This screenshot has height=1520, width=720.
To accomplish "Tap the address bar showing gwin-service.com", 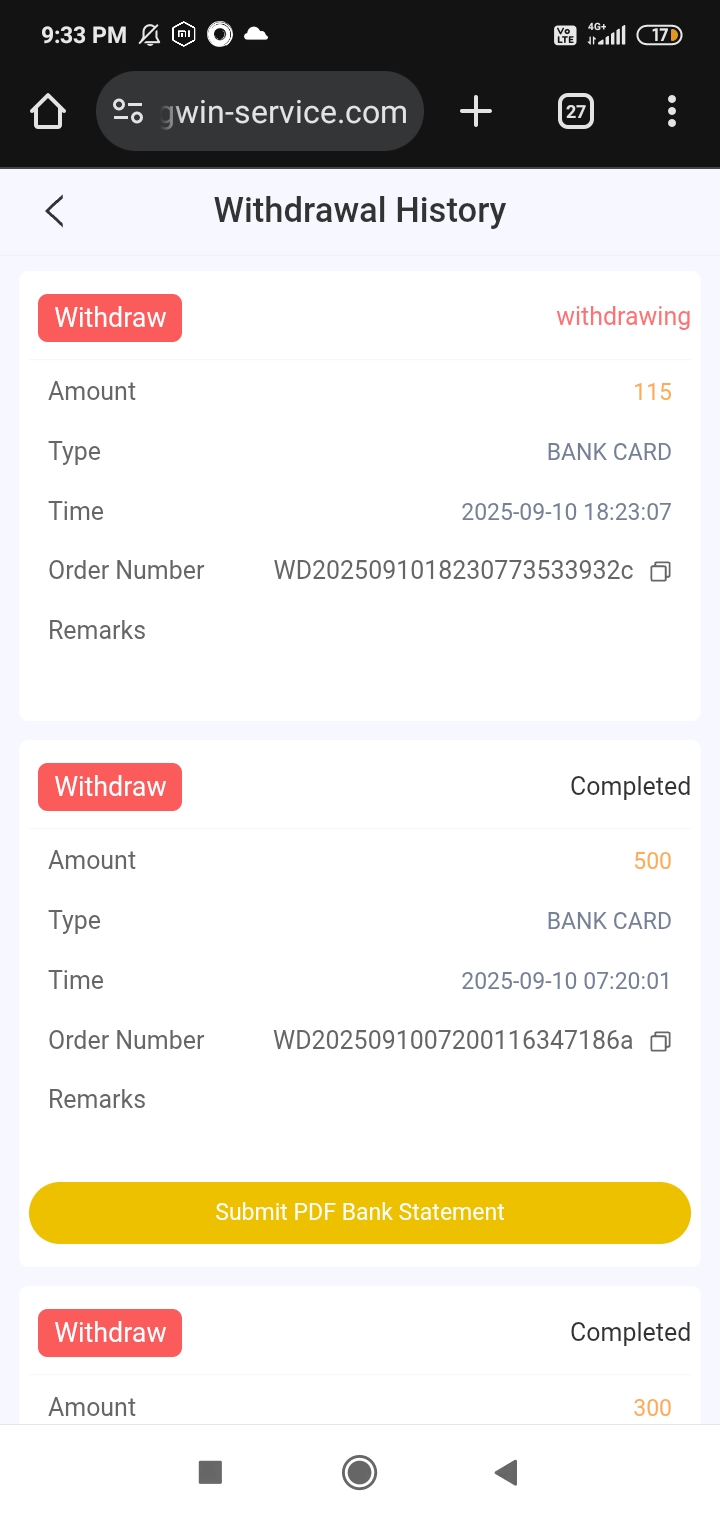I will (284, 112).
